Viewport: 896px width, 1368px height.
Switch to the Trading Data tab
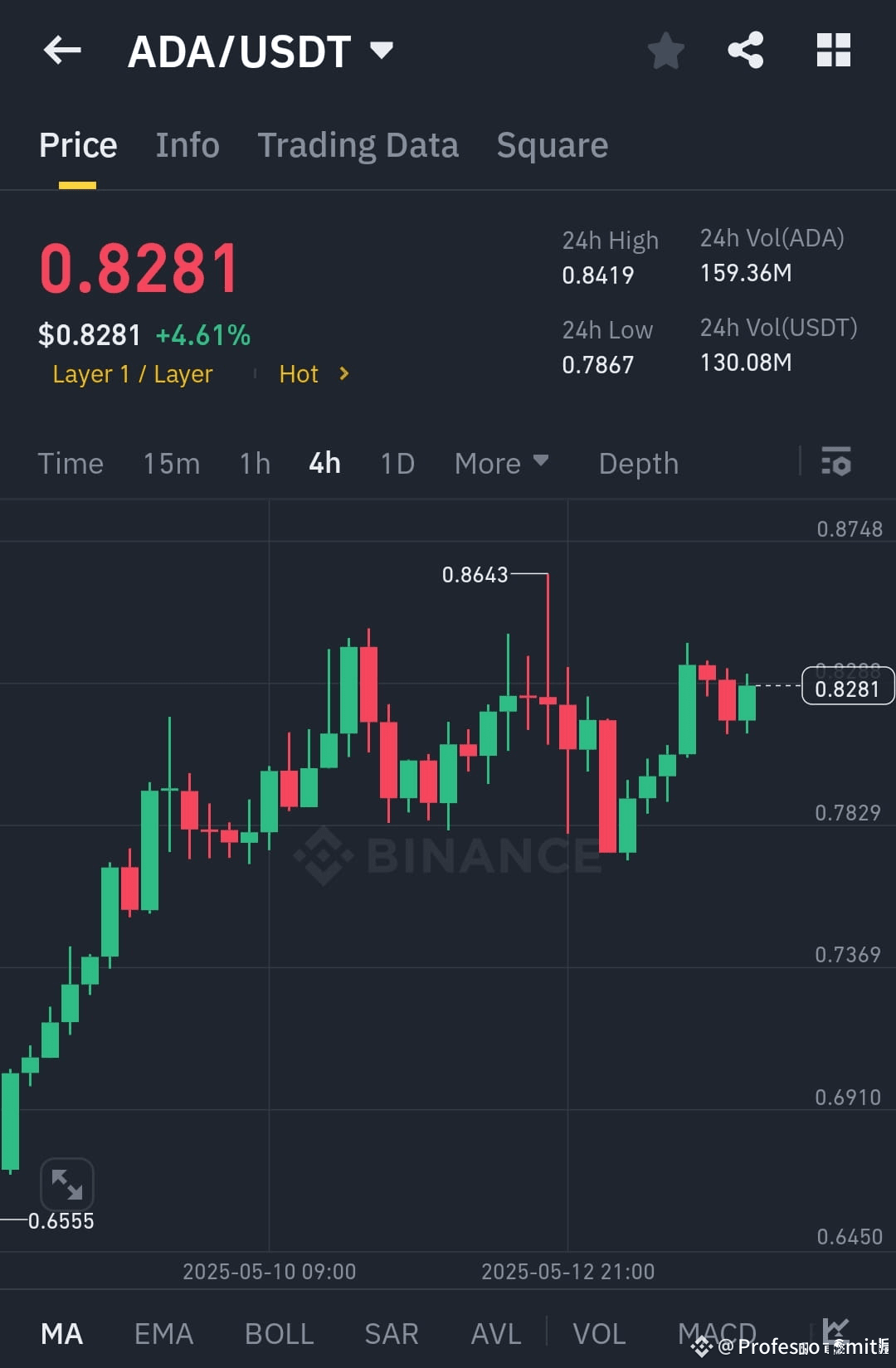358,144
